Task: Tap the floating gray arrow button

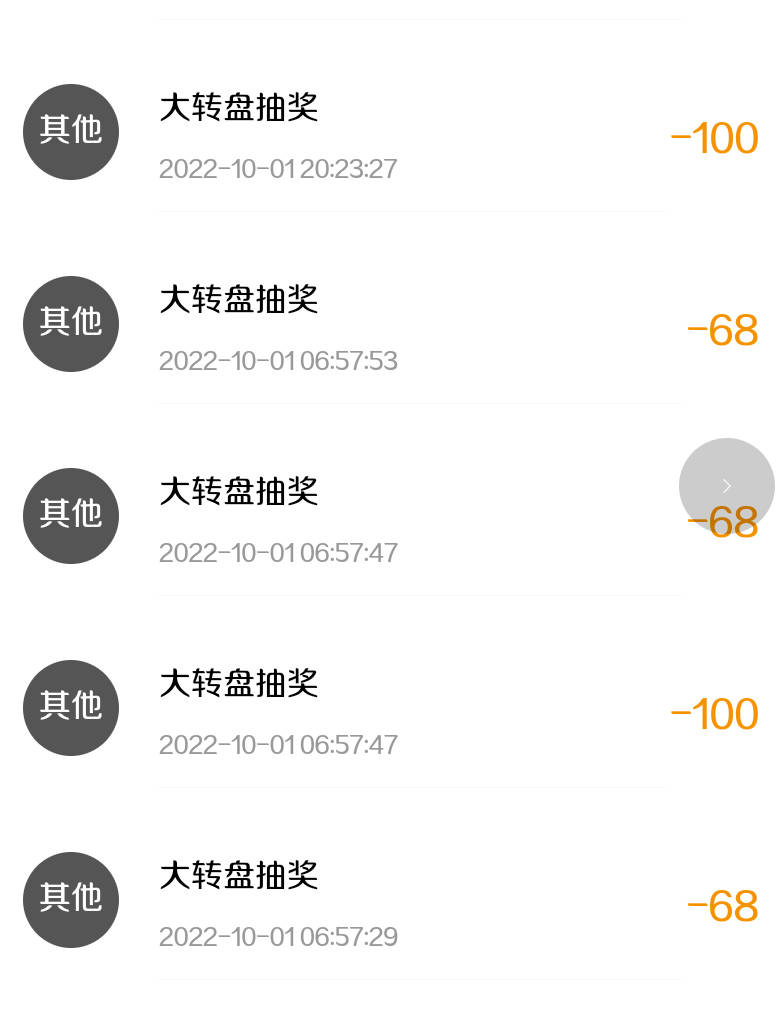Action: point(727,486)
